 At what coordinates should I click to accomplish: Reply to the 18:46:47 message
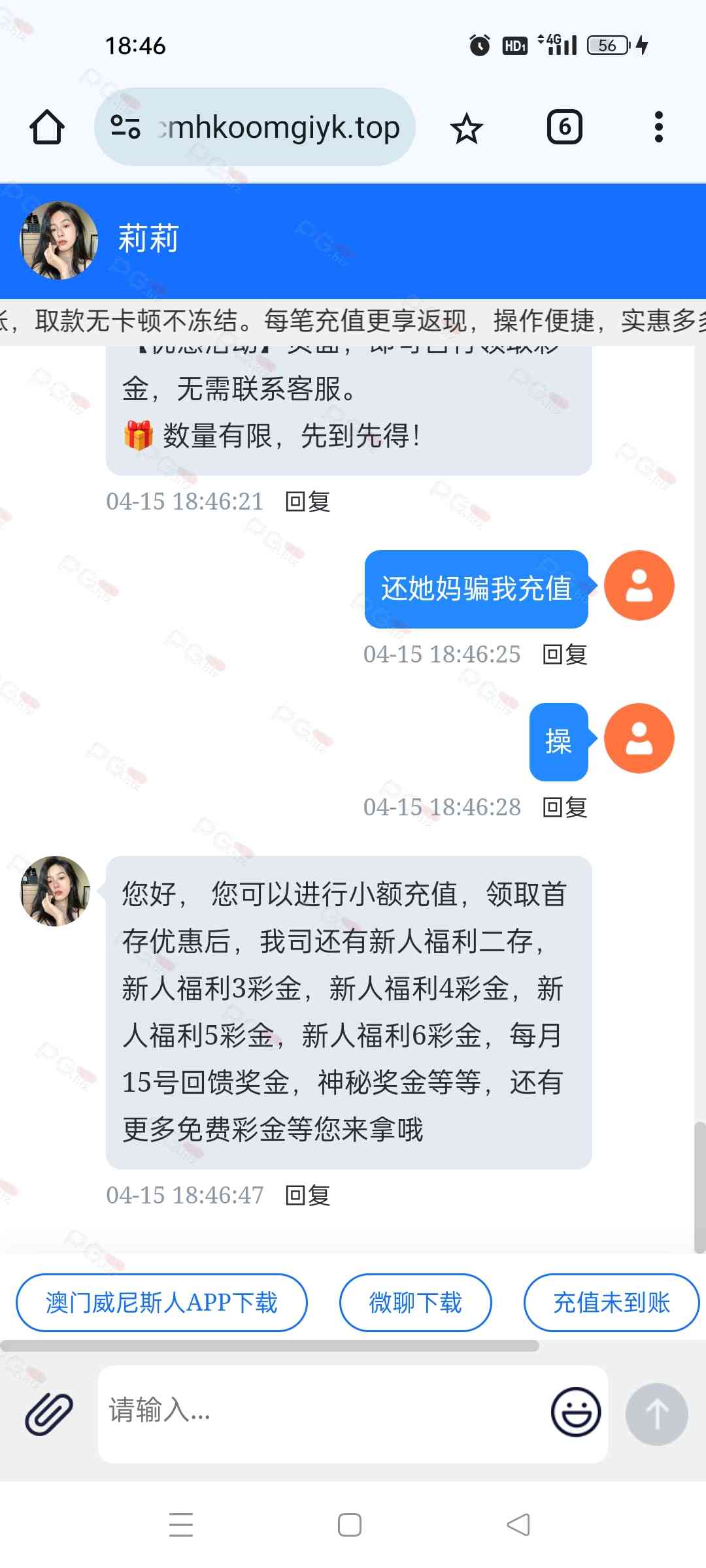click(308, 1196)
